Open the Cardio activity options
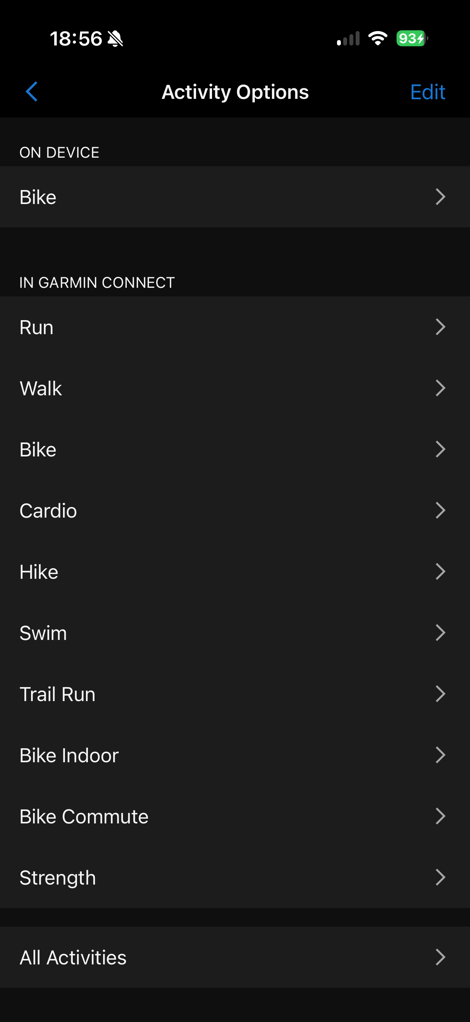The height and width of the screenshot is (1022, 470). coord(235,510)
